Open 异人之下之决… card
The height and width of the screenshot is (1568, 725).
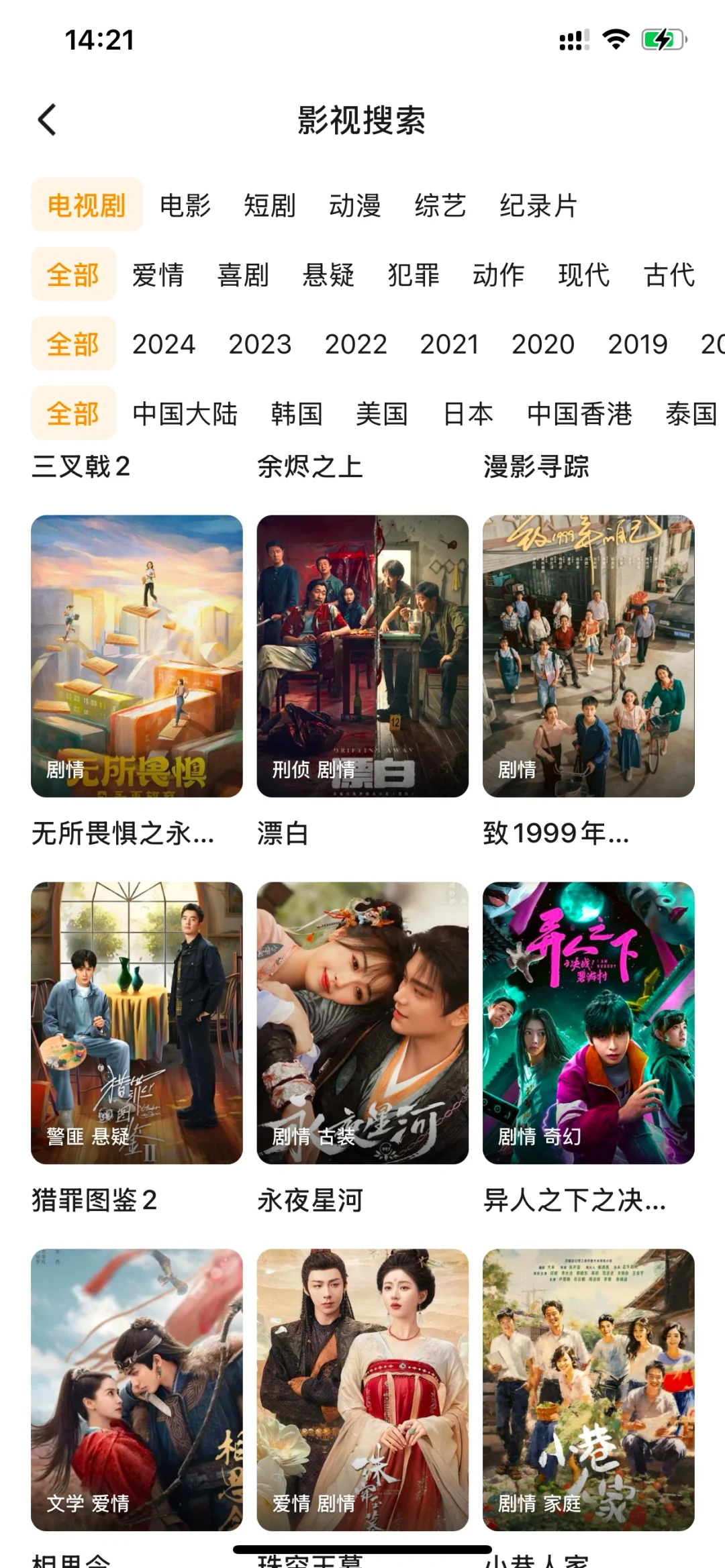[x=588, y=1023]
